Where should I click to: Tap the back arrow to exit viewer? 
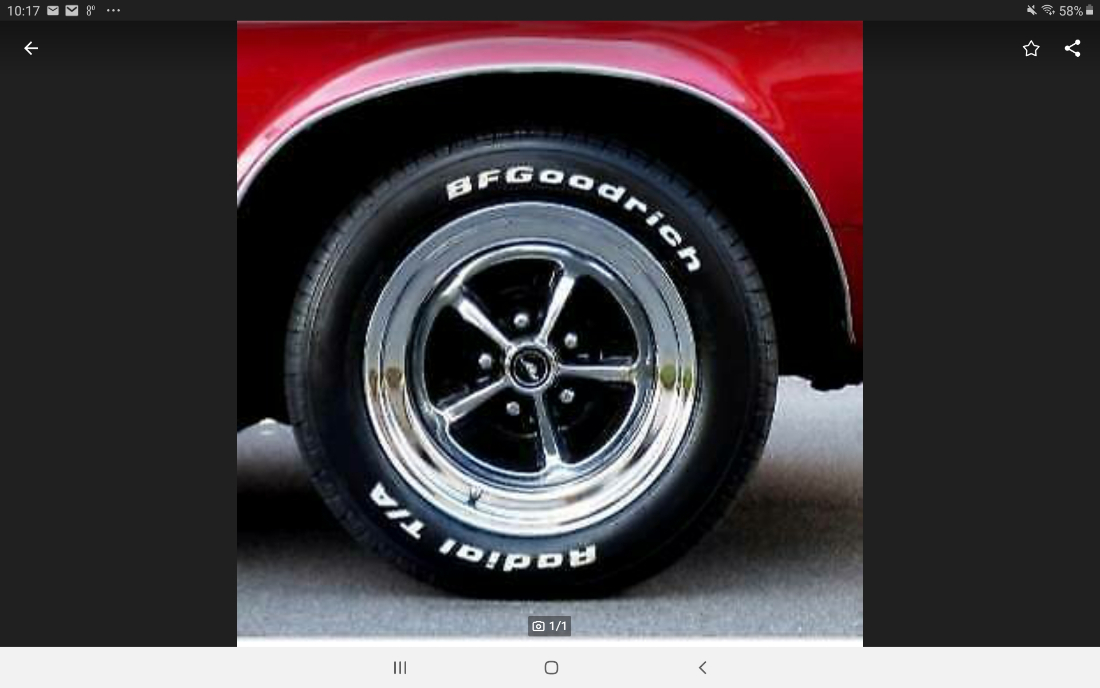[31, 48]
